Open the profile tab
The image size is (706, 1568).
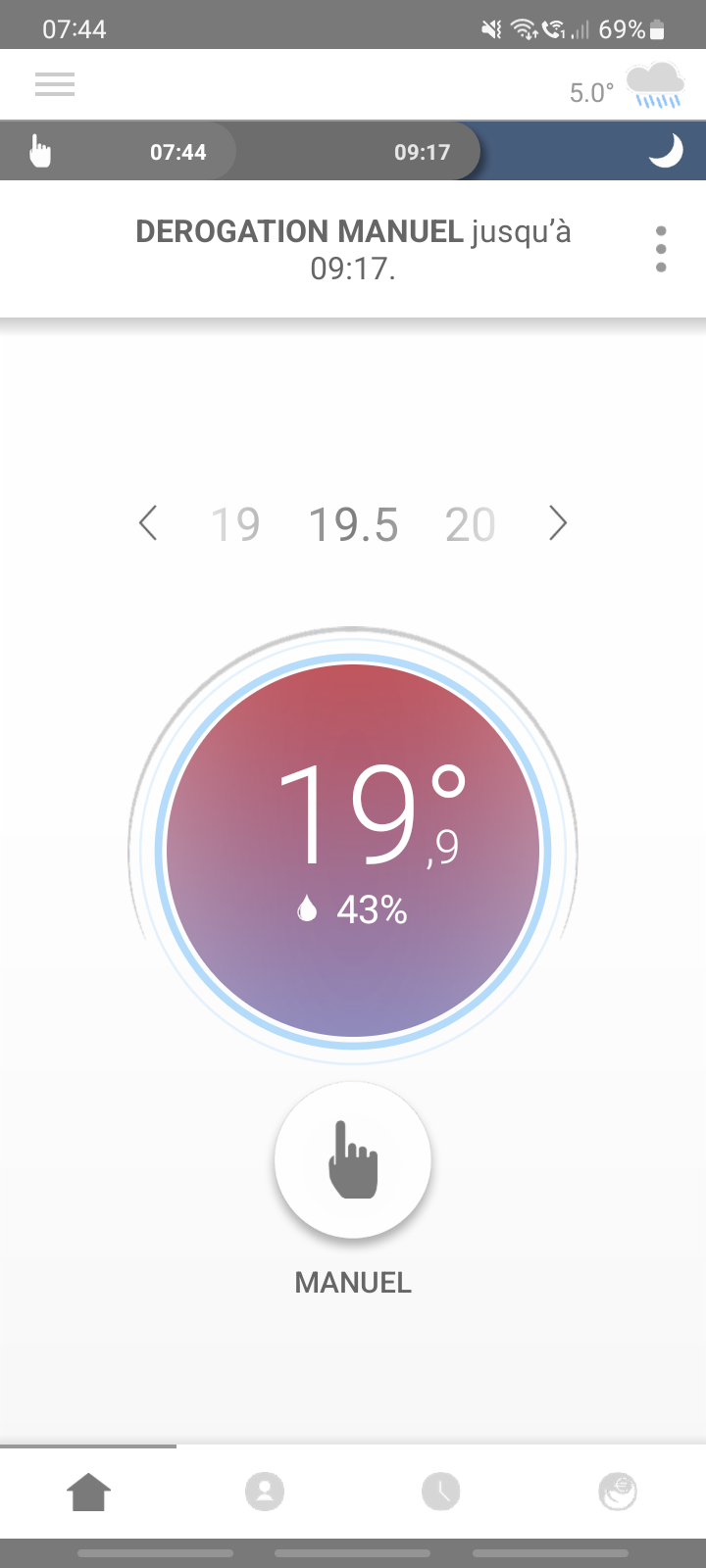click(x=265, y=1493)
